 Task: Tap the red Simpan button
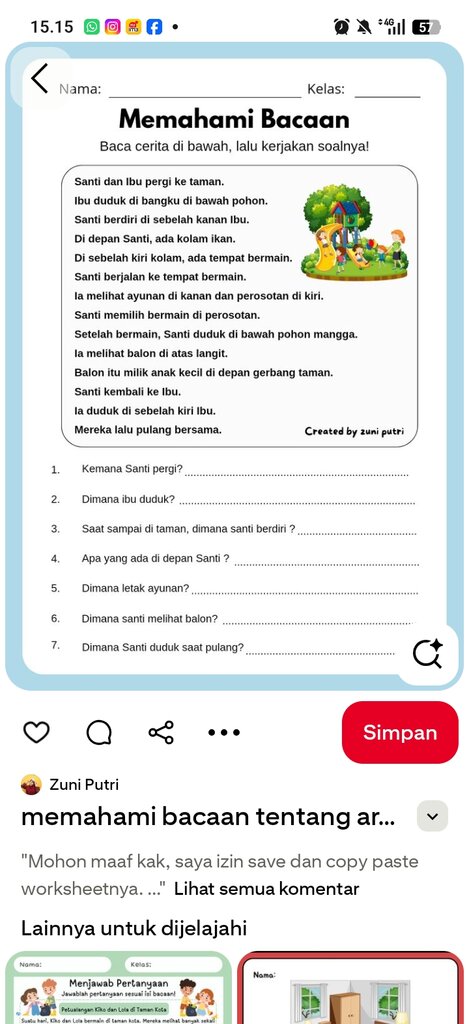[400, 733]
